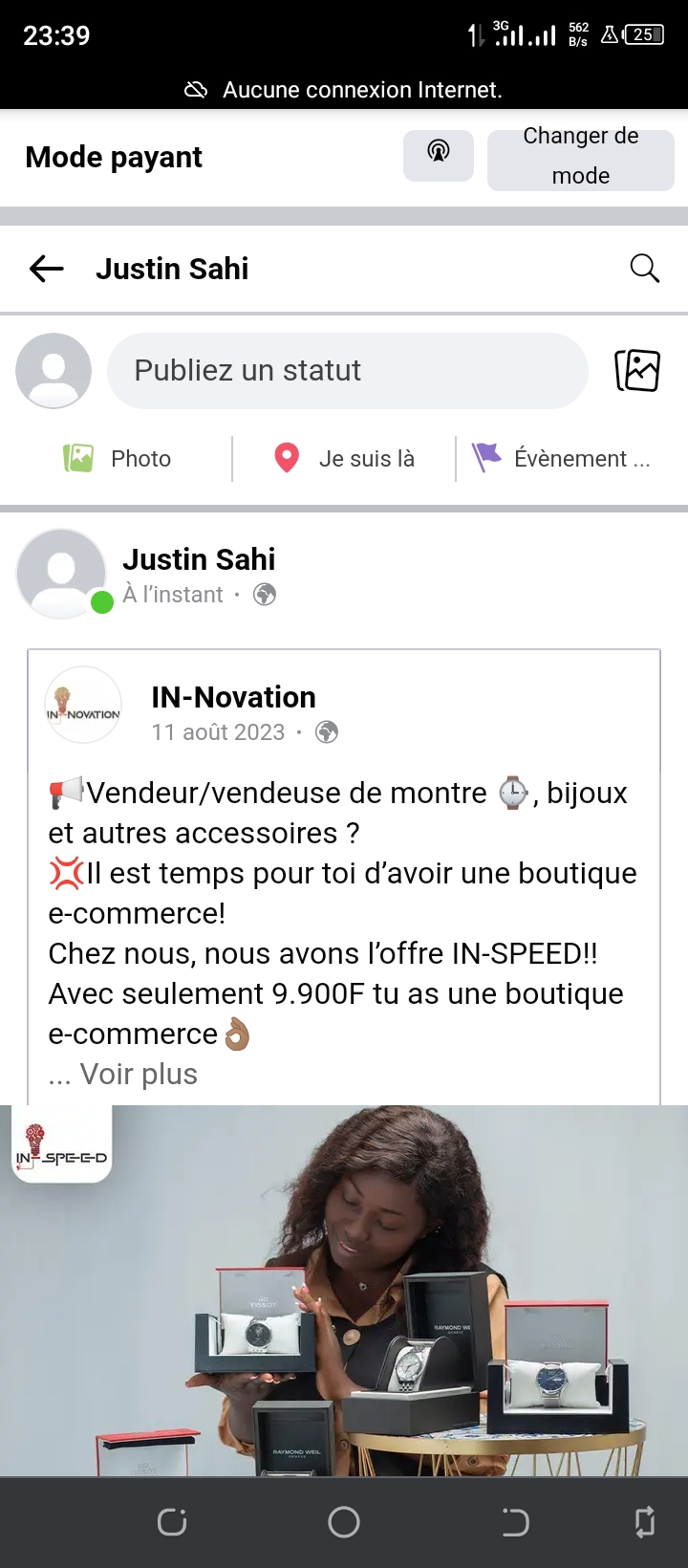View the shared post's watch photo
The height and width of the screenshot is (1568, 688).
point(344,1291)
